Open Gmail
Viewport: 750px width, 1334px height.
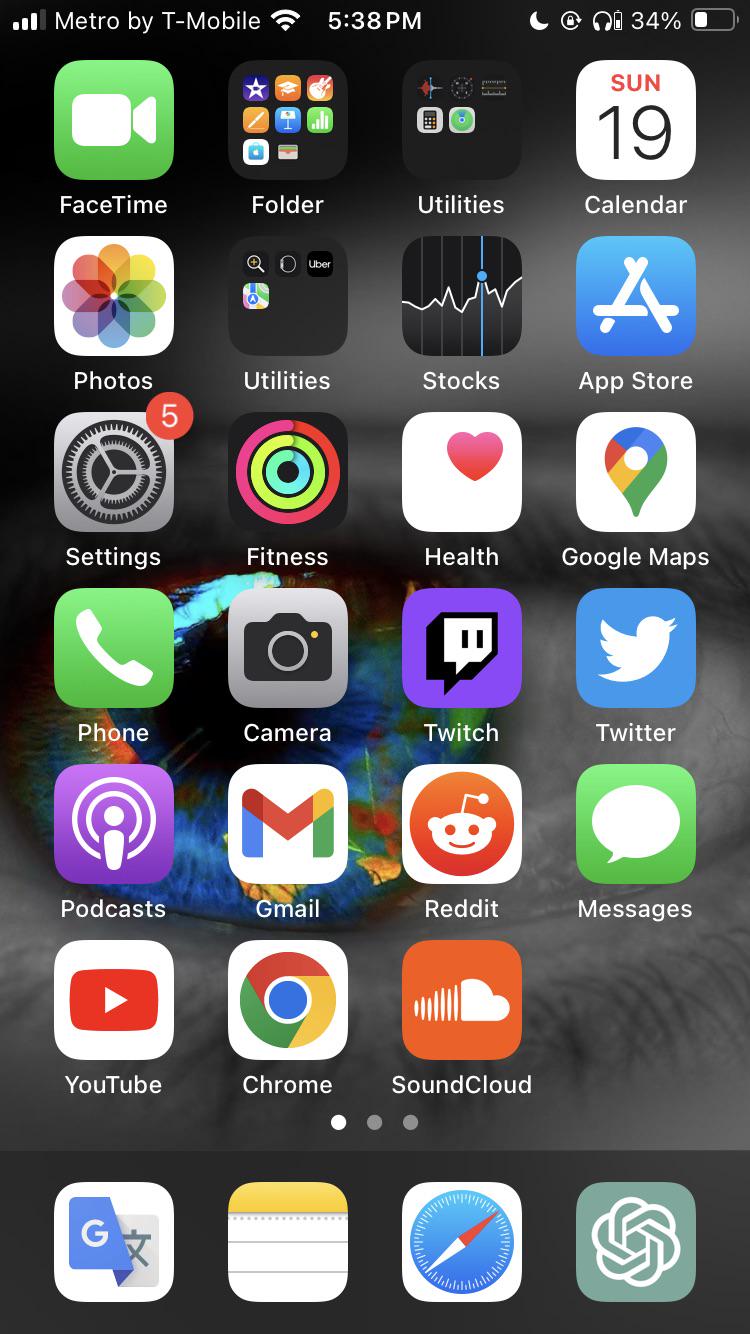(287, 824)
